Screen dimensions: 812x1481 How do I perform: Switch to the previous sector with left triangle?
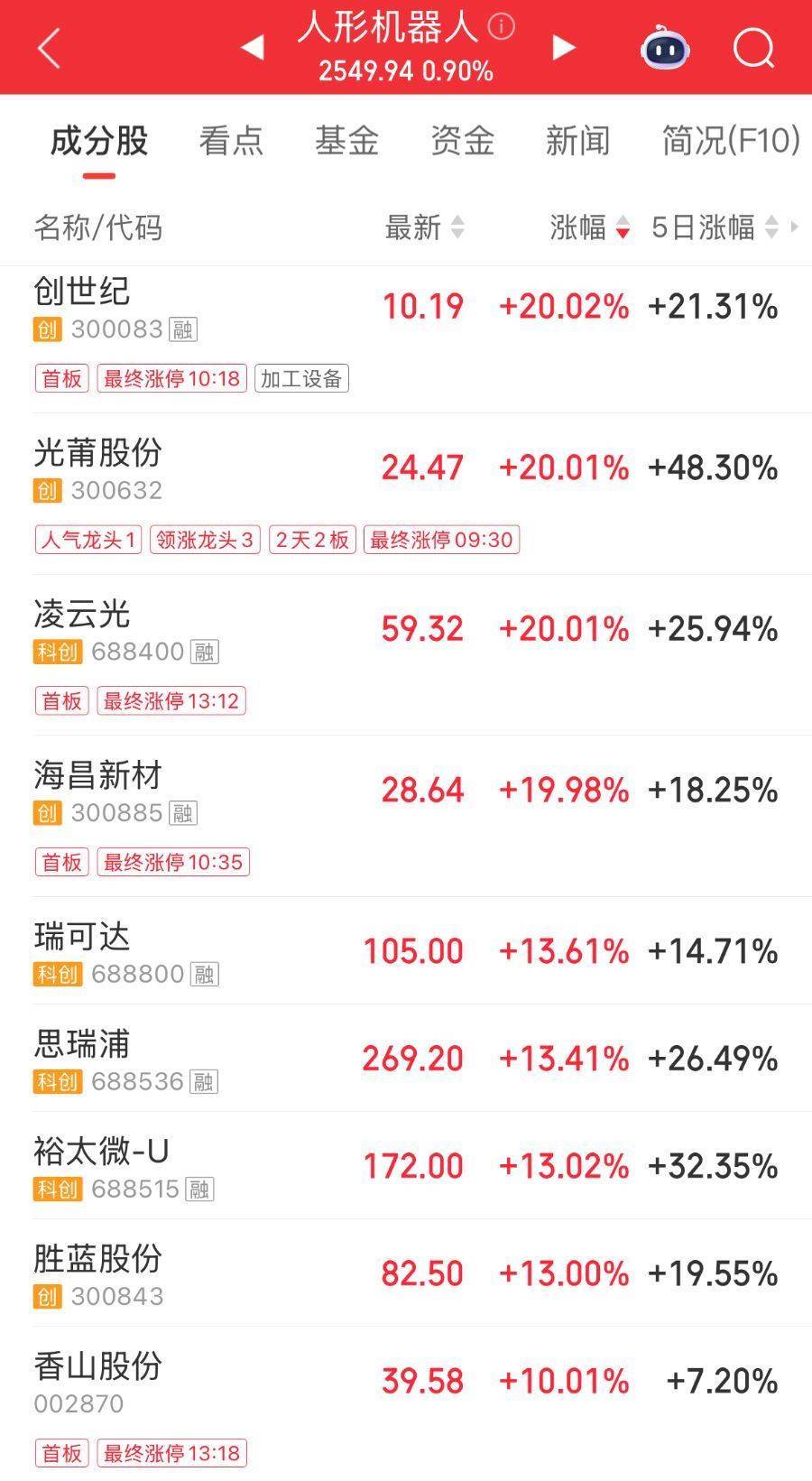pyautogui.click(x=253, y=48)
